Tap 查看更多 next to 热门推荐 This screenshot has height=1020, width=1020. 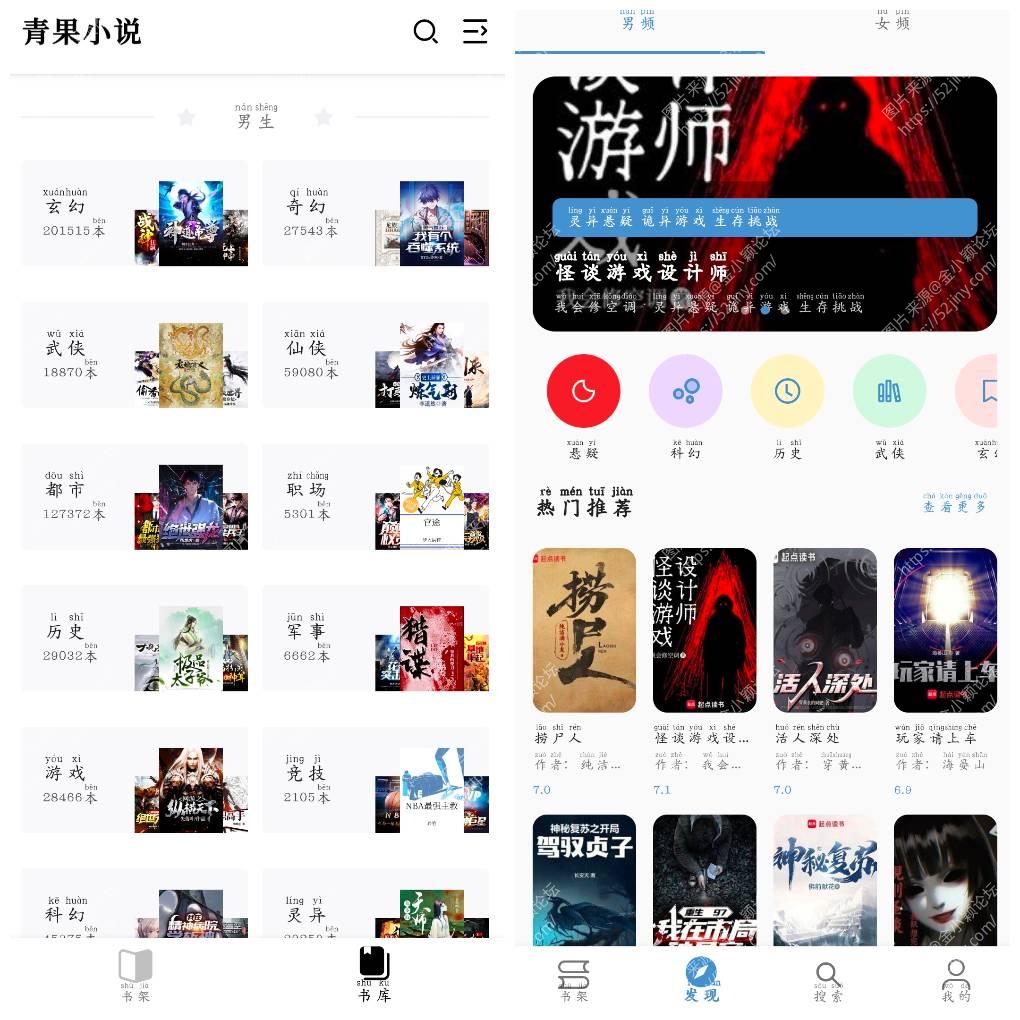click(x=954, y=504)
